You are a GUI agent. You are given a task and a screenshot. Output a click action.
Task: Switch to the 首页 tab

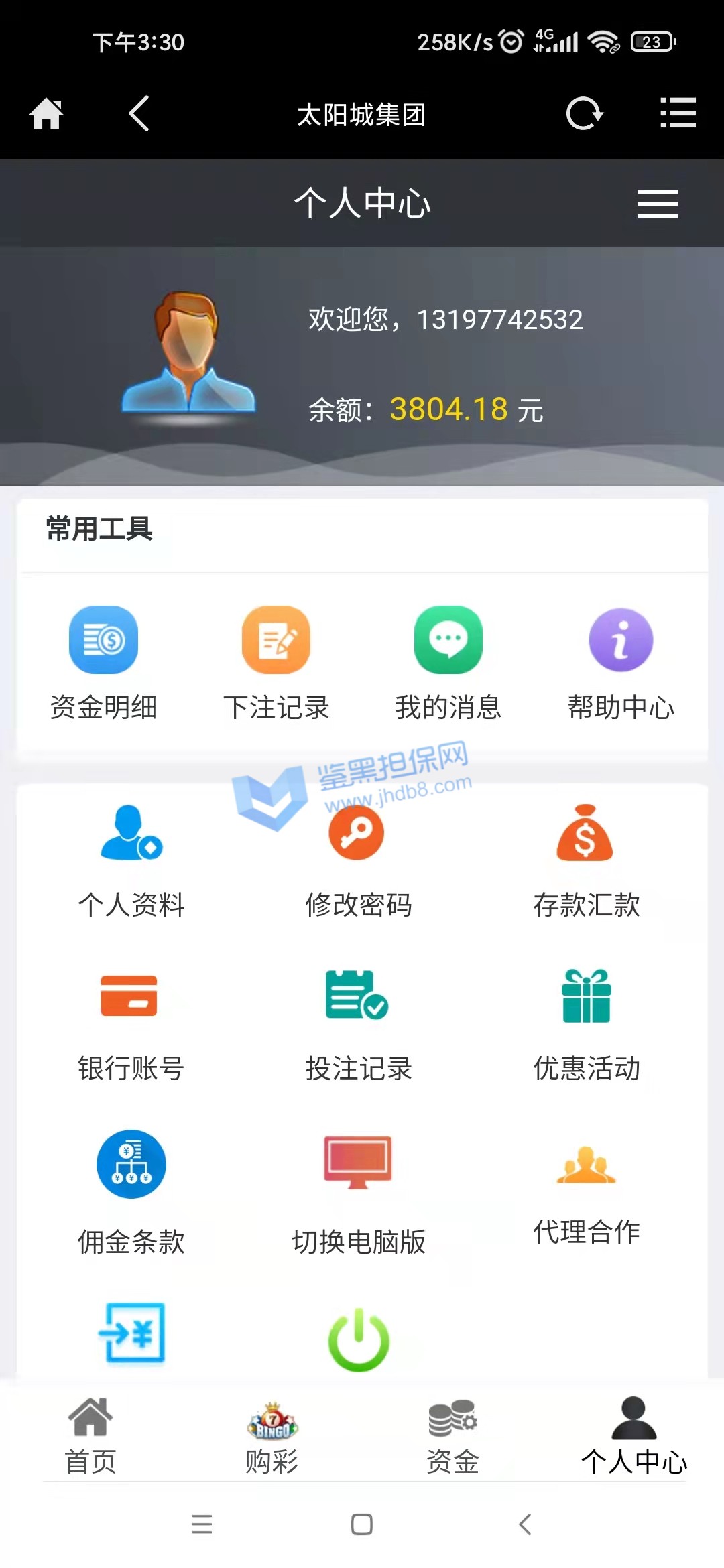90,1435
